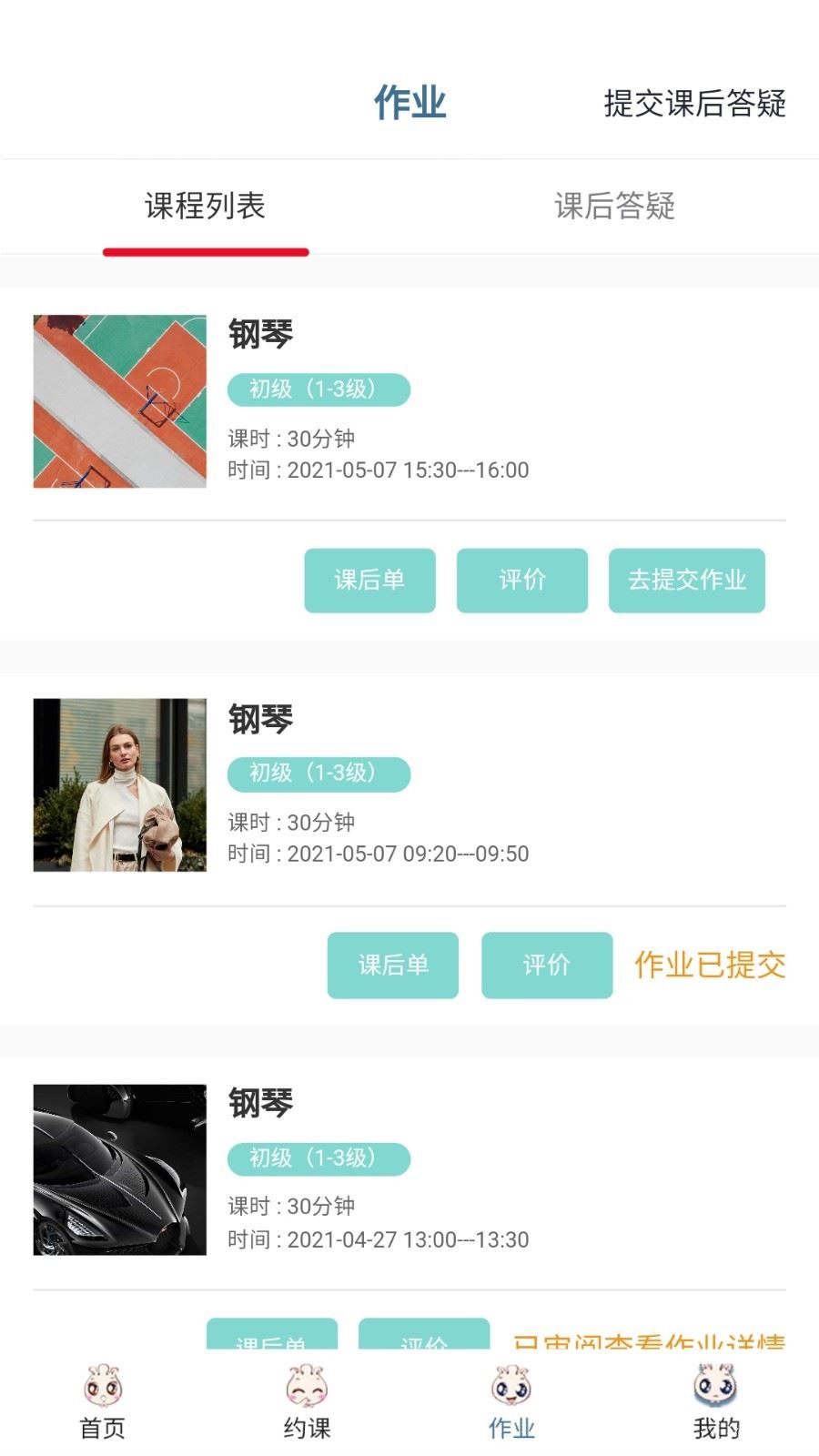This screenshot has height=1456, width=819.
Task: Click 评价 on the second course
Action: tap(546, 965)
